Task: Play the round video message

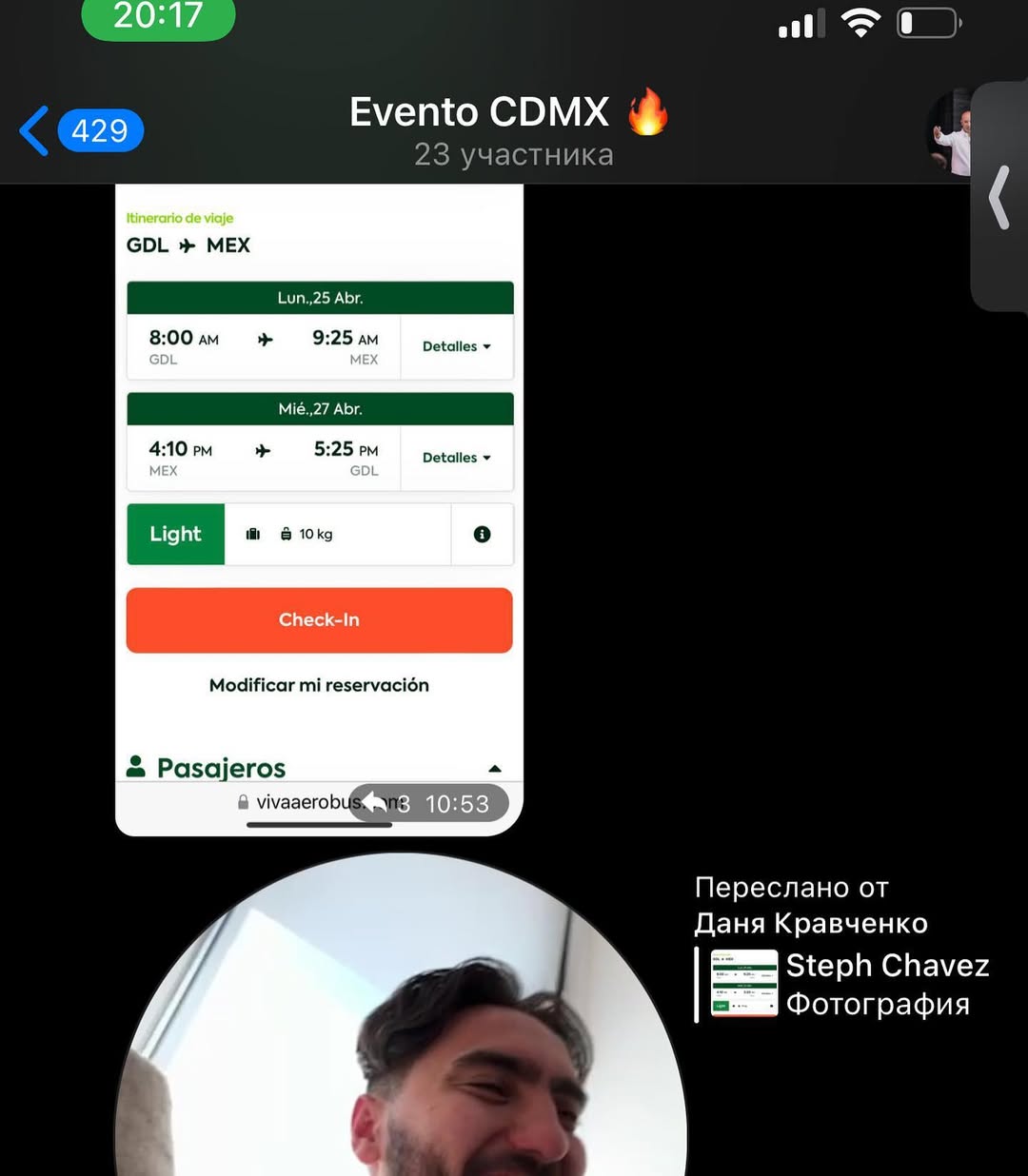Action: (400, 1028)
